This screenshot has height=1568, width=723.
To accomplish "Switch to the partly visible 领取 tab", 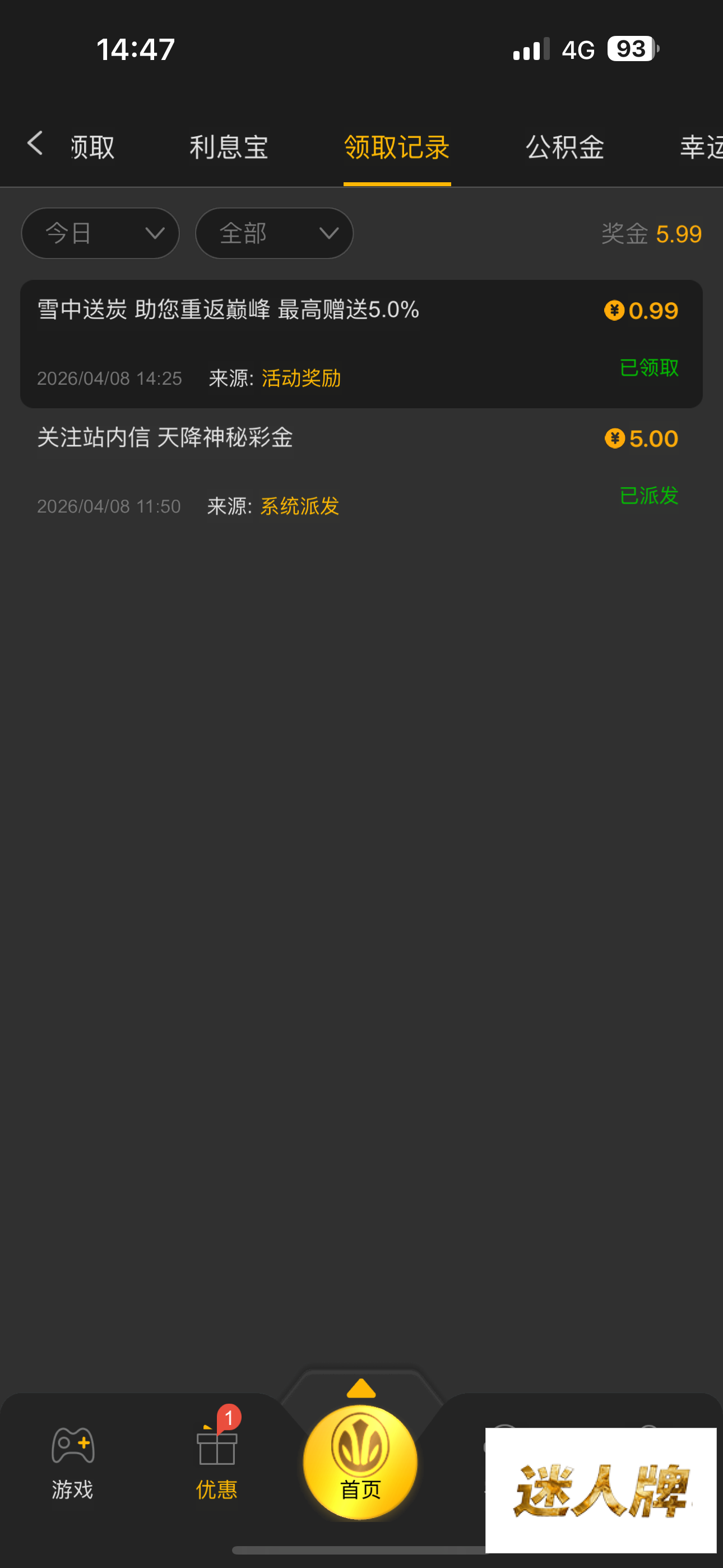I will [92, 147].
